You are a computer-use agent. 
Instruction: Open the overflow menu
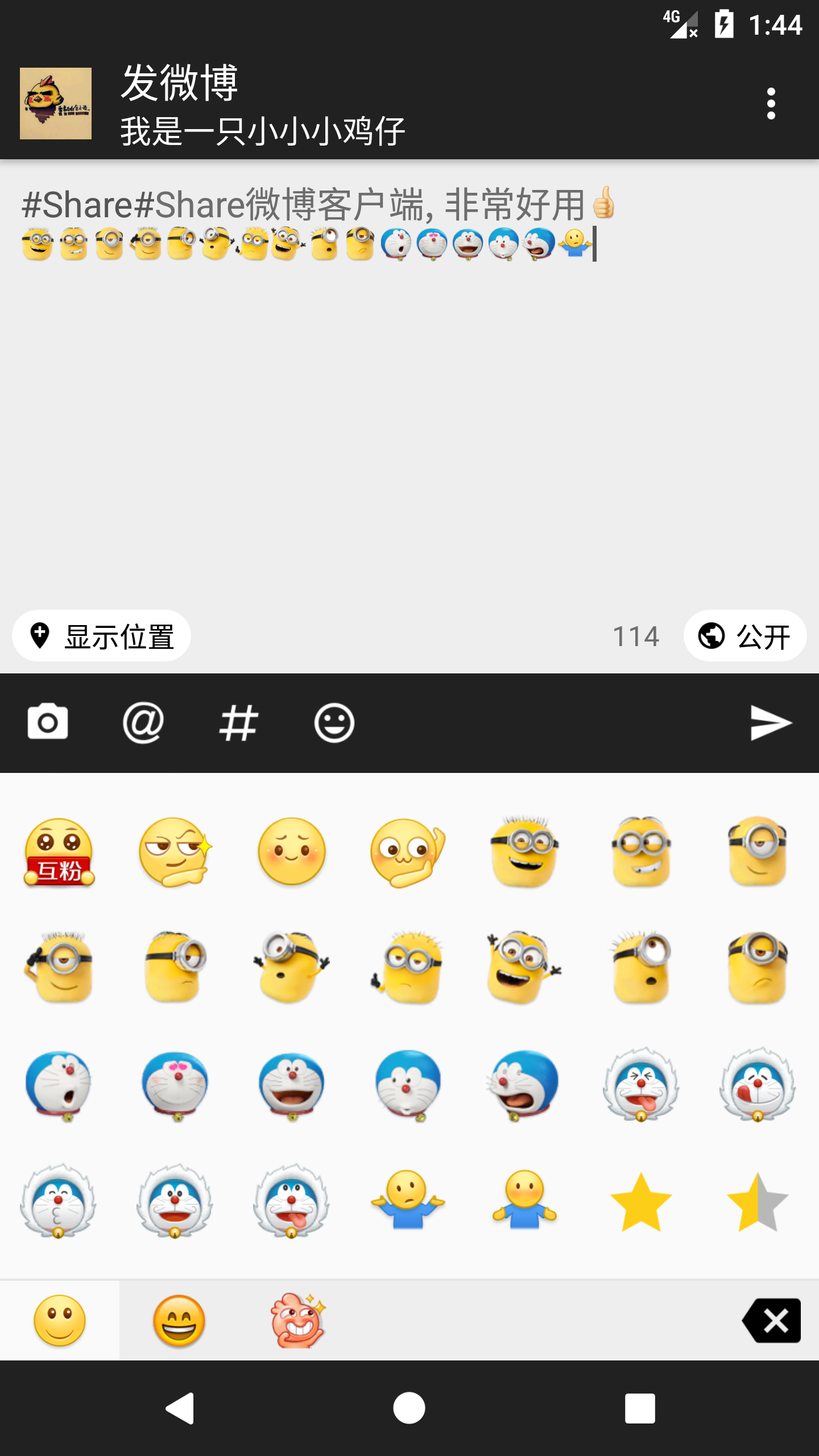(771, 104)
